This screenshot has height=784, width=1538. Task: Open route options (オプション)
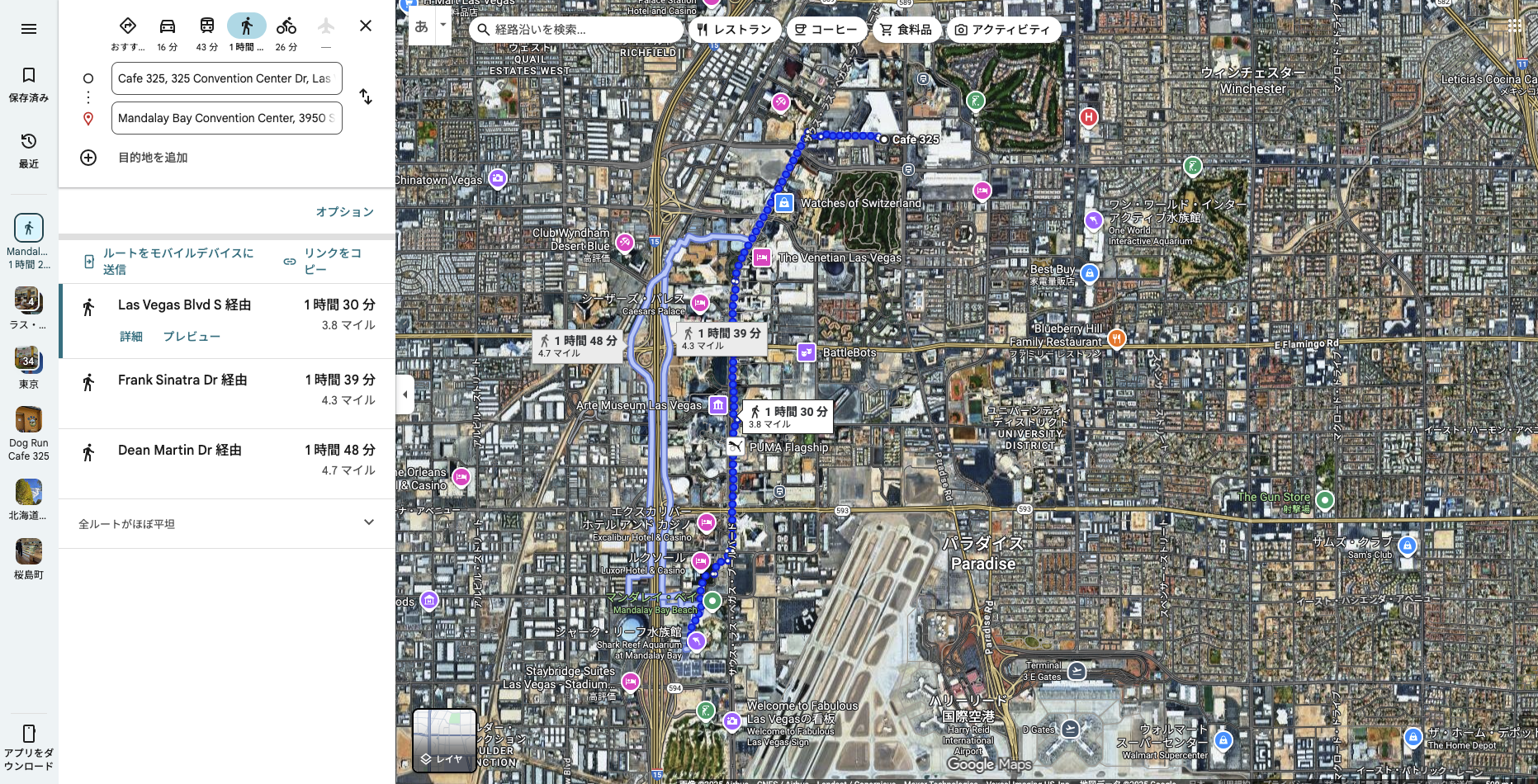tap(344, 212)
